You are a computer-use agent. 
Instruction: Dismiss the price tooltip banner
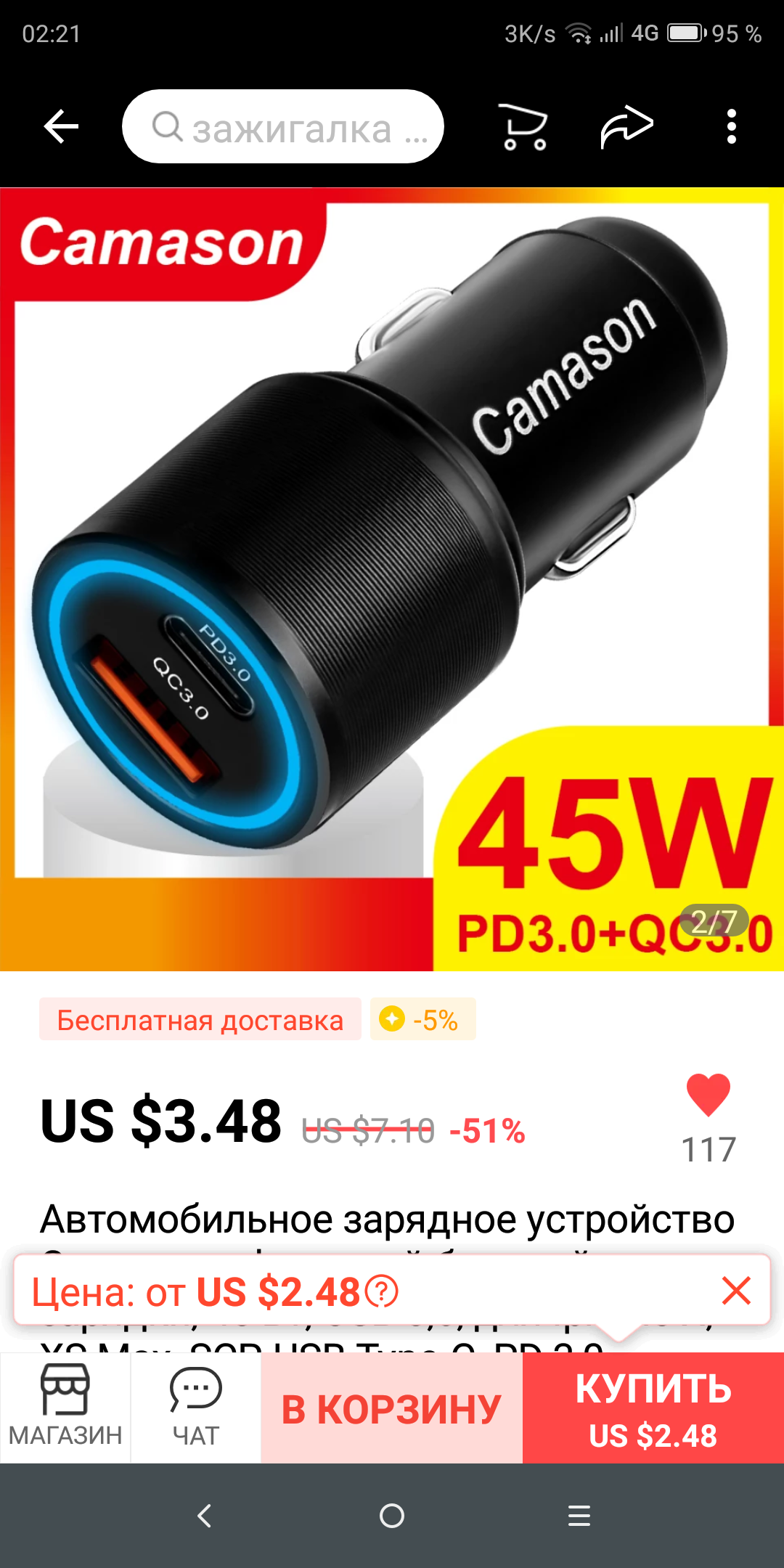click(736, 1291)
